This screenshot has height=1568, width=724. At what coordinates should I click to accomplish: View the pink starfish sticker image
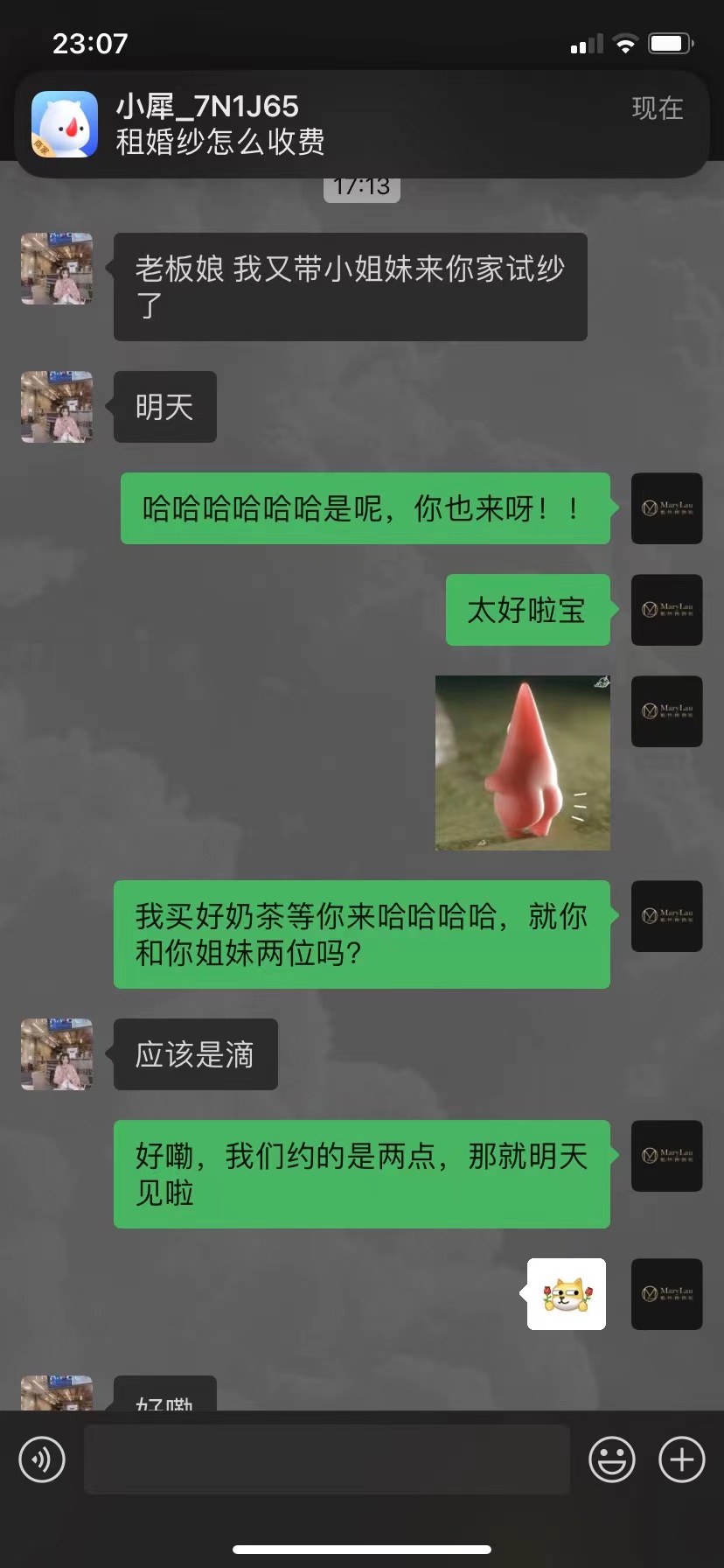click(x=523, y=763)
